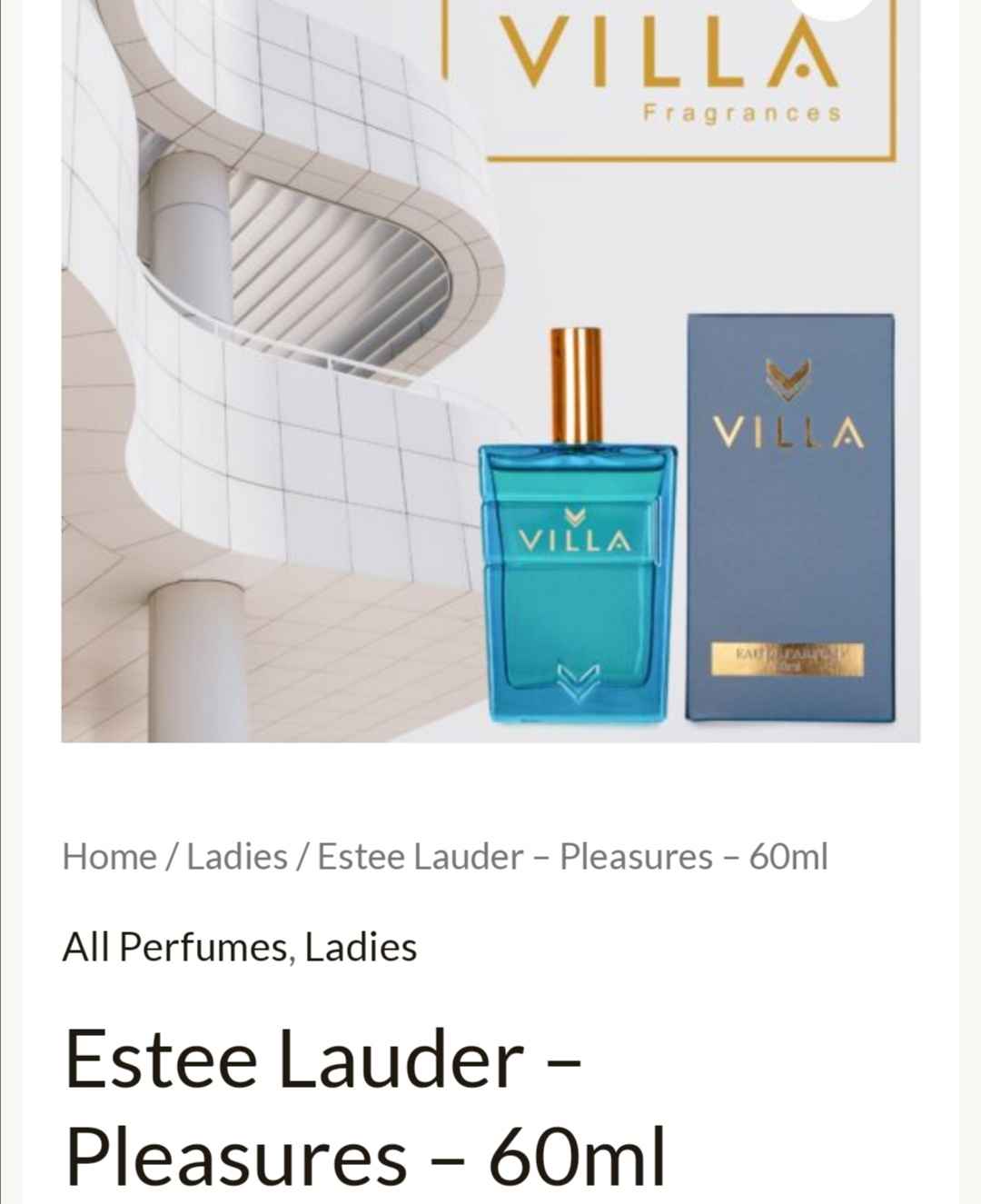Screen dimensions: 981x1204
Task: Open the Ladies breadcrumb link
Action: (237, 855)
